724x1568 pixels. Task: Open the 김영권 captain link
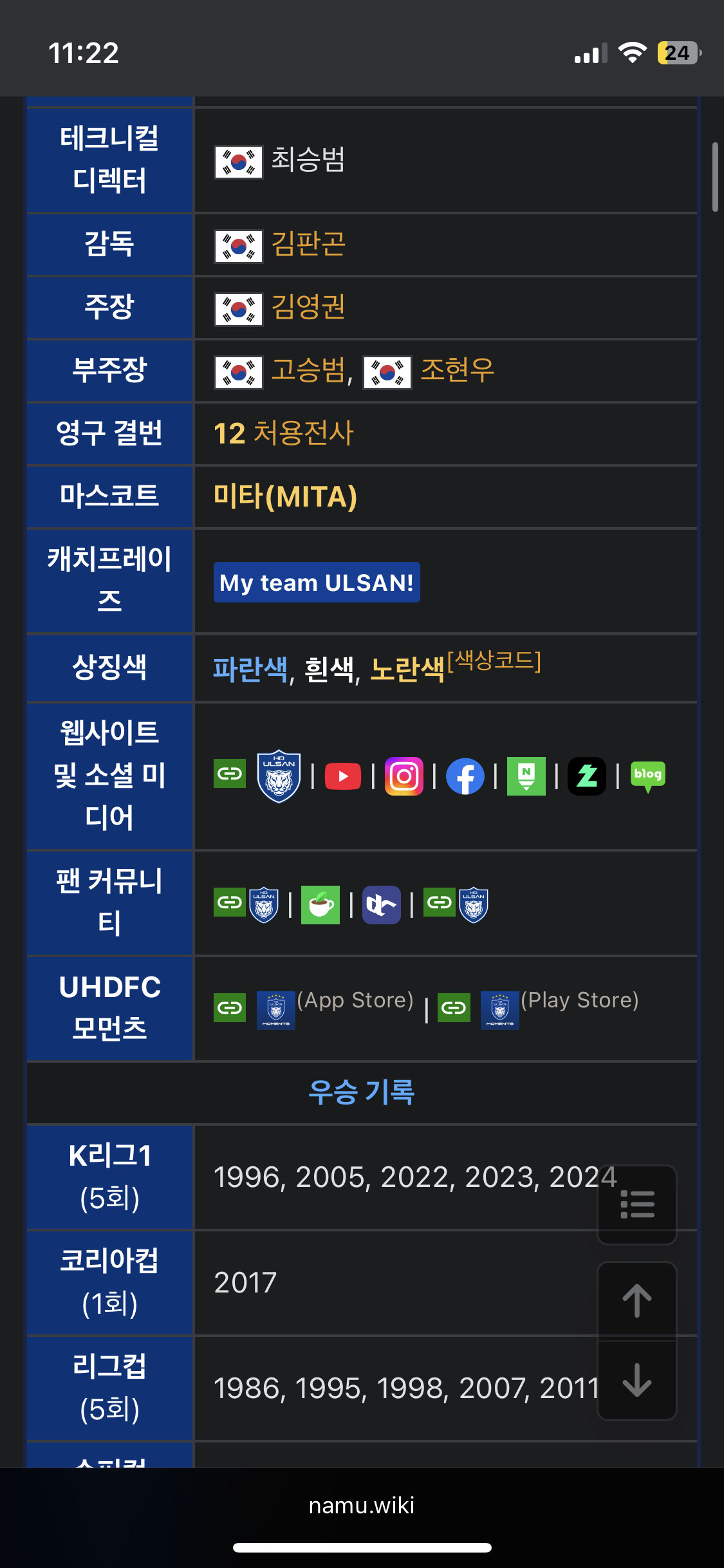(x=308, y=308)
